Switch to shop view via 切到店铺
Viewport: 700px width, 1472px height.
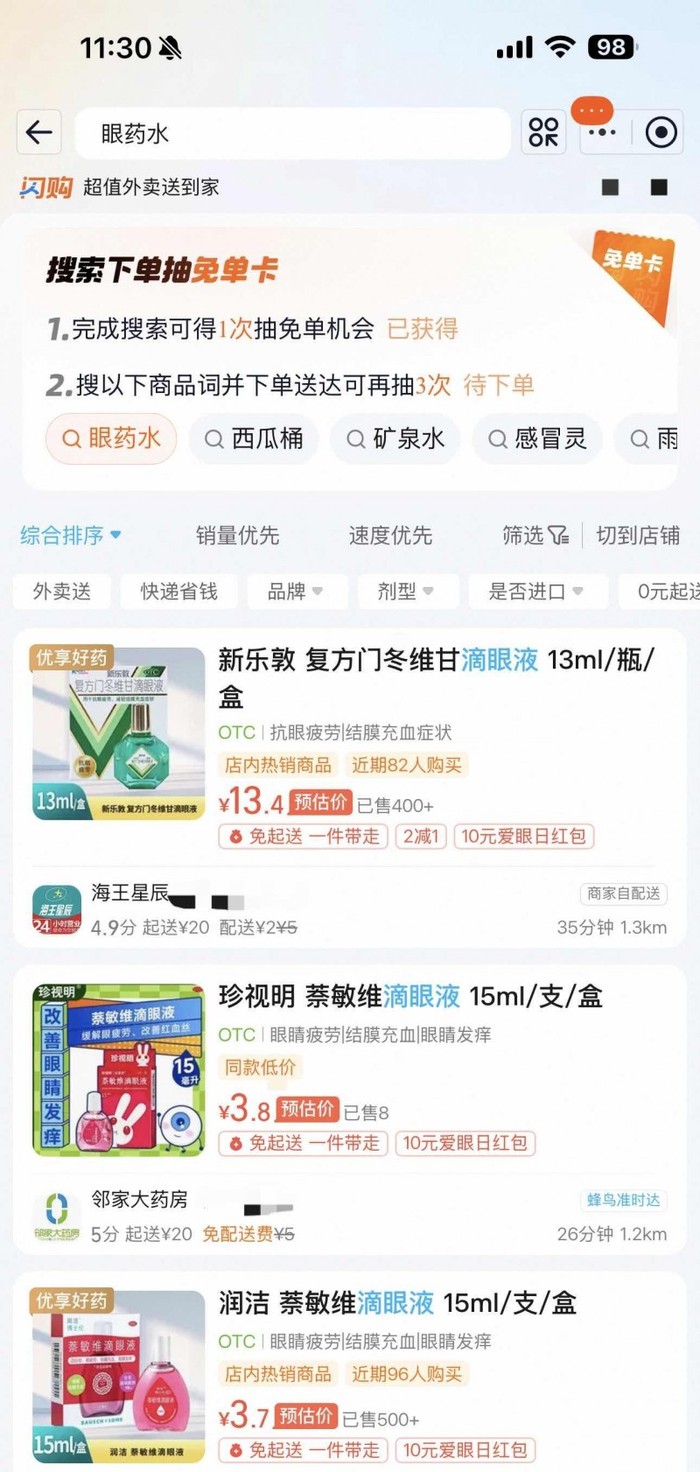point(637,535)
